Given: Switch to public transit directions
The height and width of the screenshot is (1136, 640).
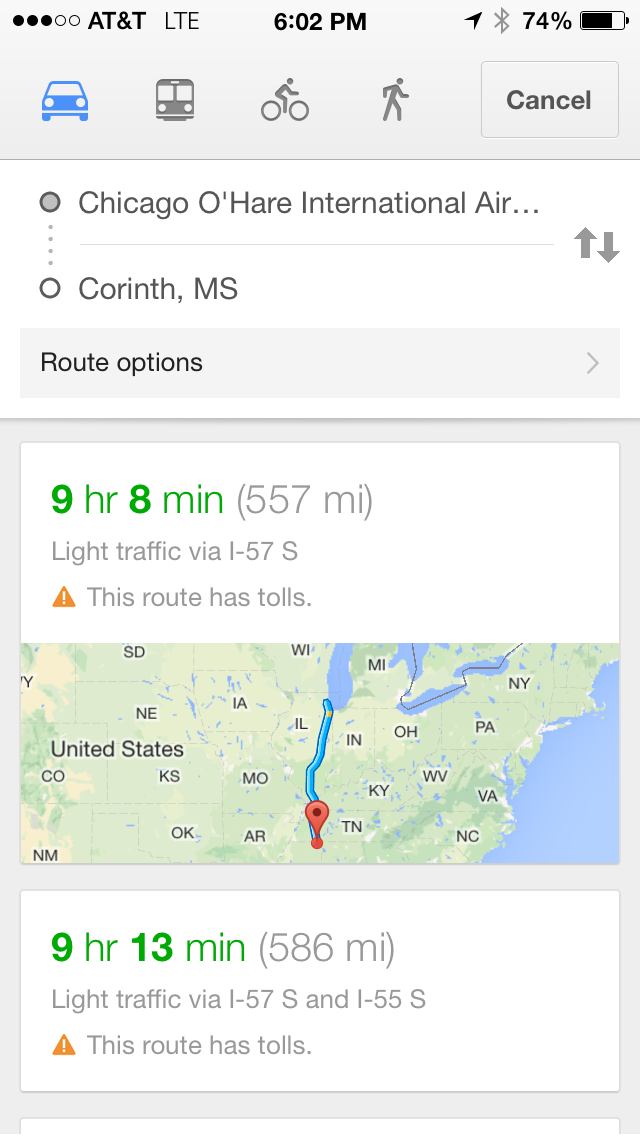Looking at the screenshot, I should click(175, 101).
